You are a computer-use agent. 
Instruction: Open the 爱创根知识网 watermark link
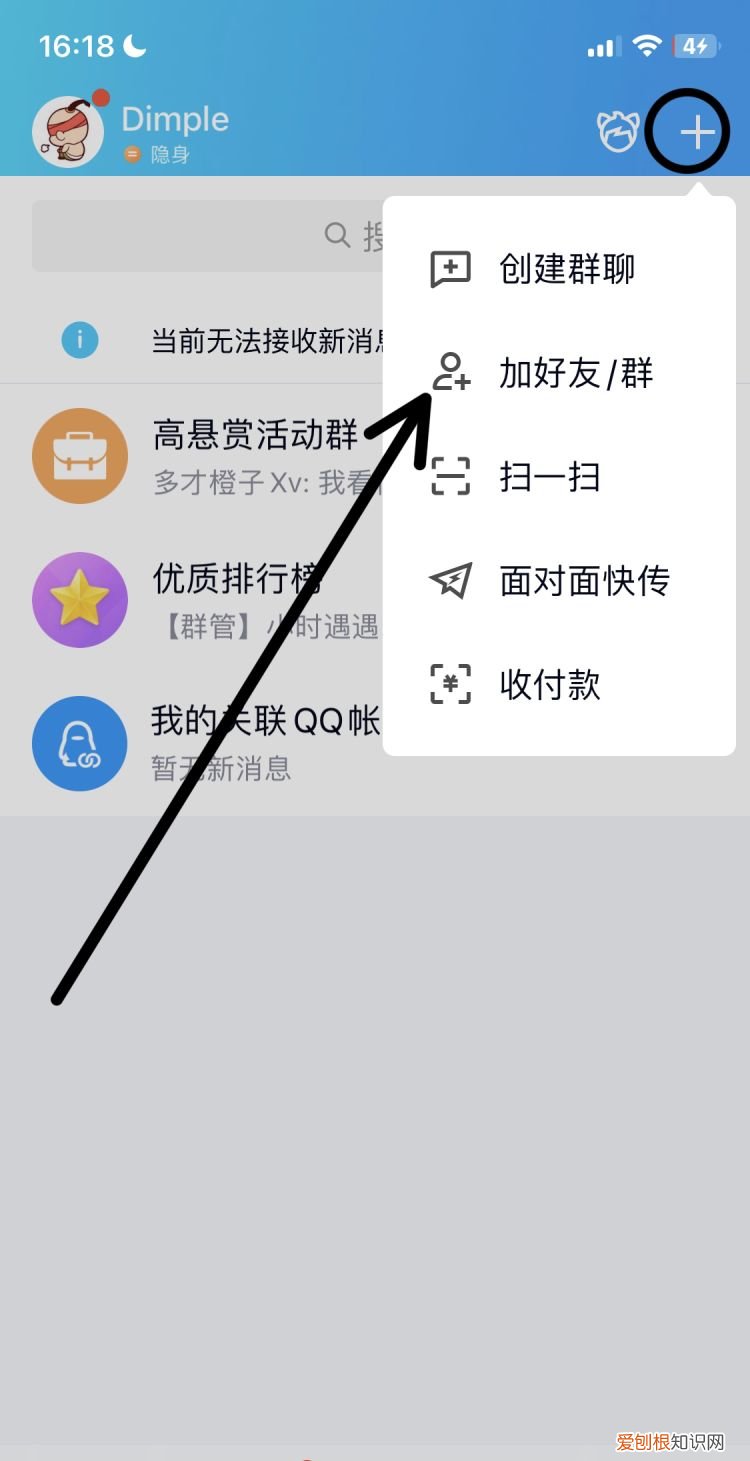tap(668, 1440)
